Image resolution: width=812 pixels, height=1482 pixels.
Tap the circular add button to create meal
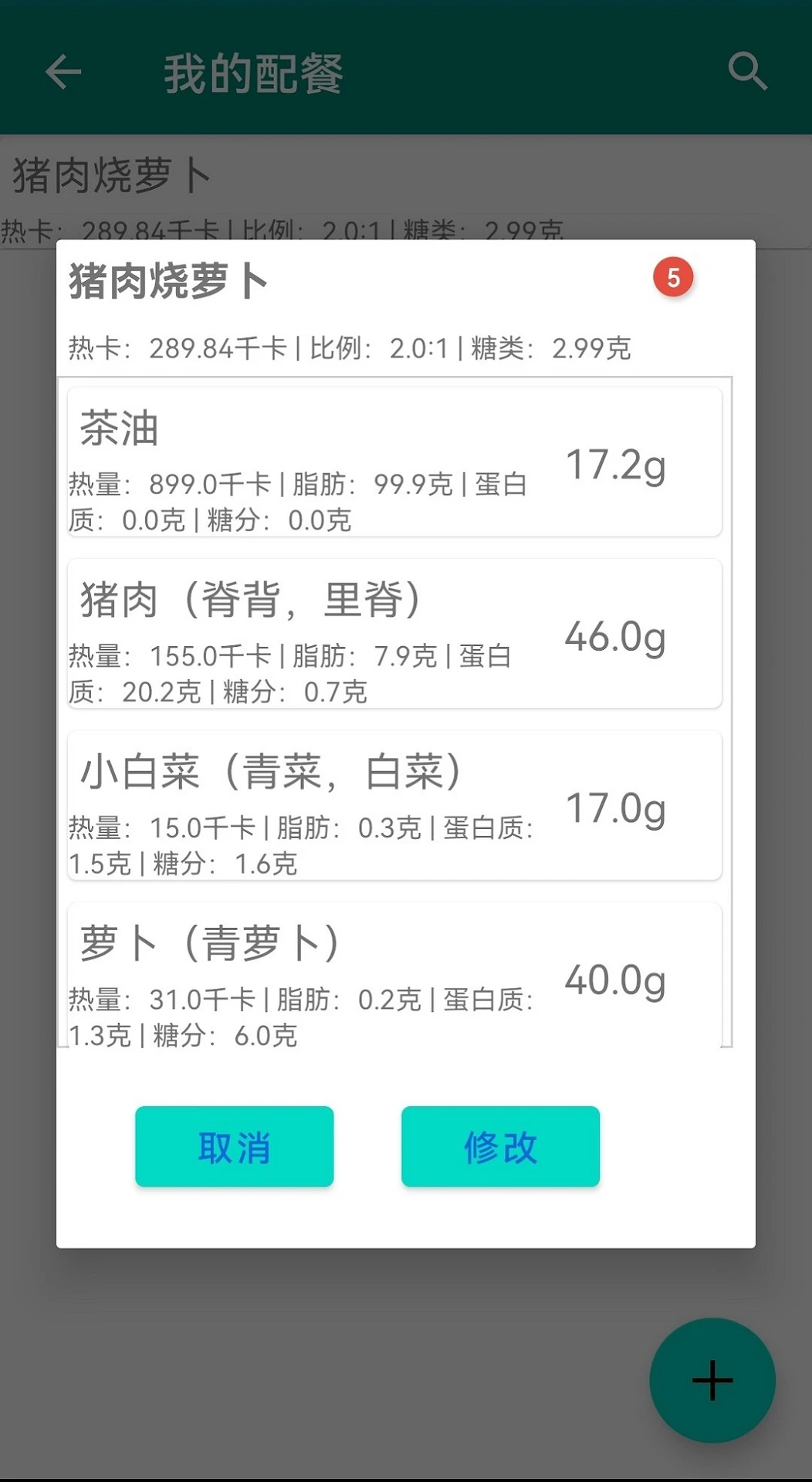coord(711,1380)
